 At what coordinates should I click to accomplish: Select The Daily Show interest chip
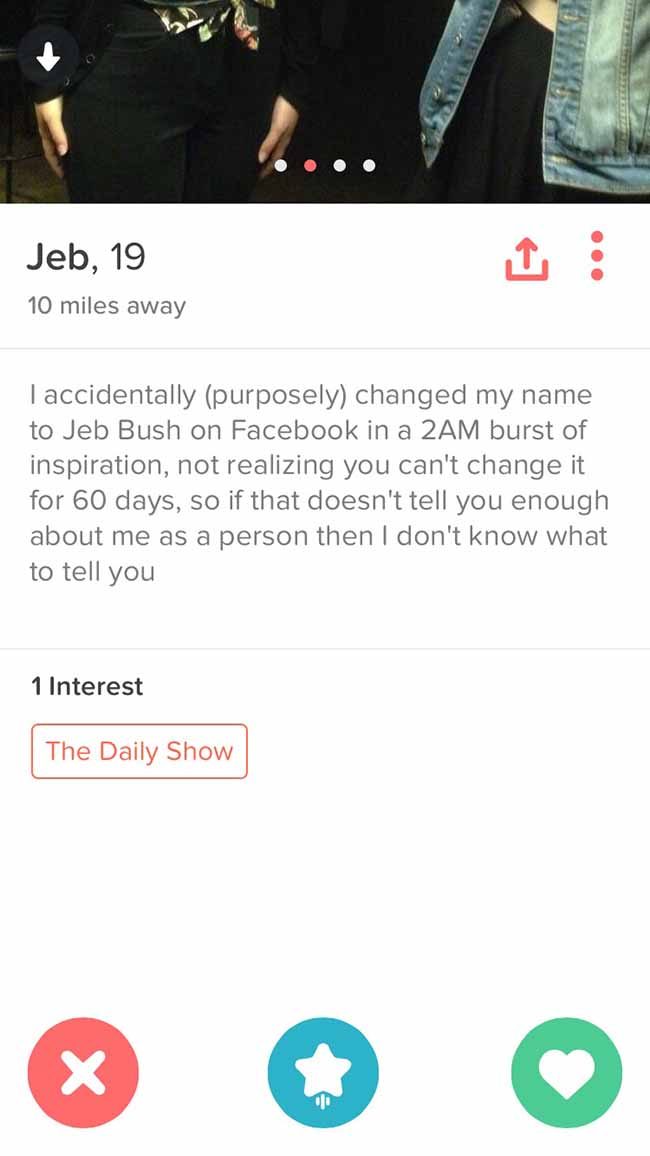tap(139, 751)
